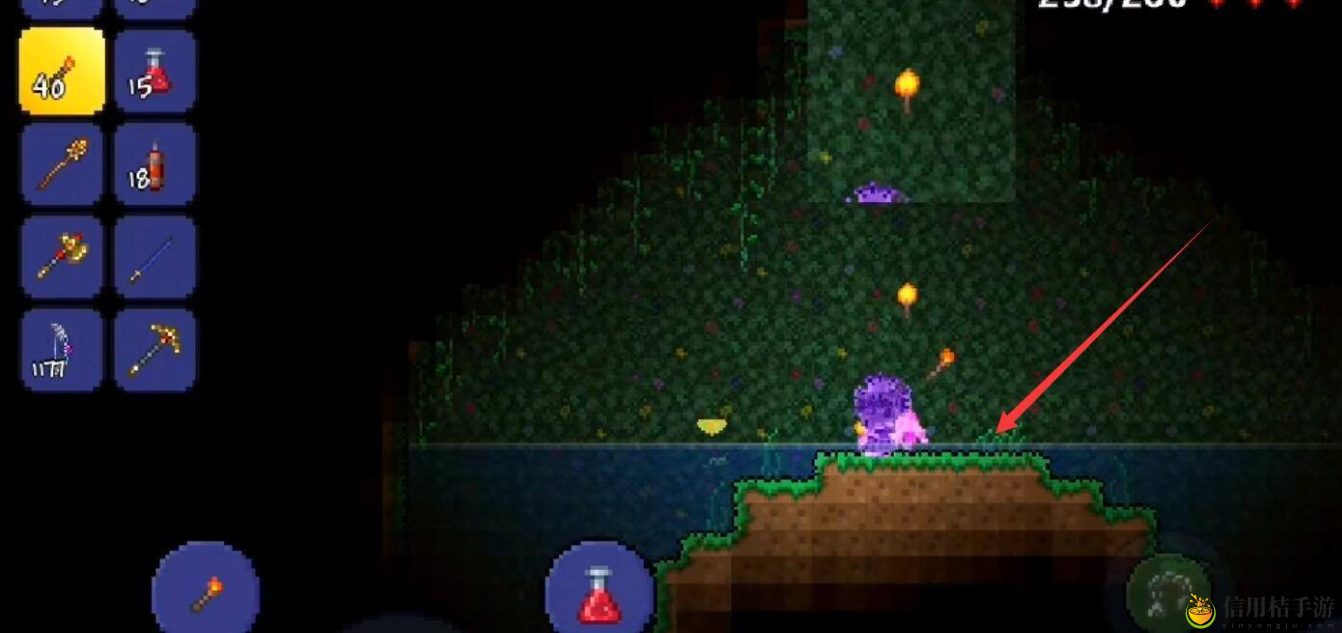Equip the blue sword from the hotbar
Image resolution: width=1342 pixels, height=633 pixels.
155,256
